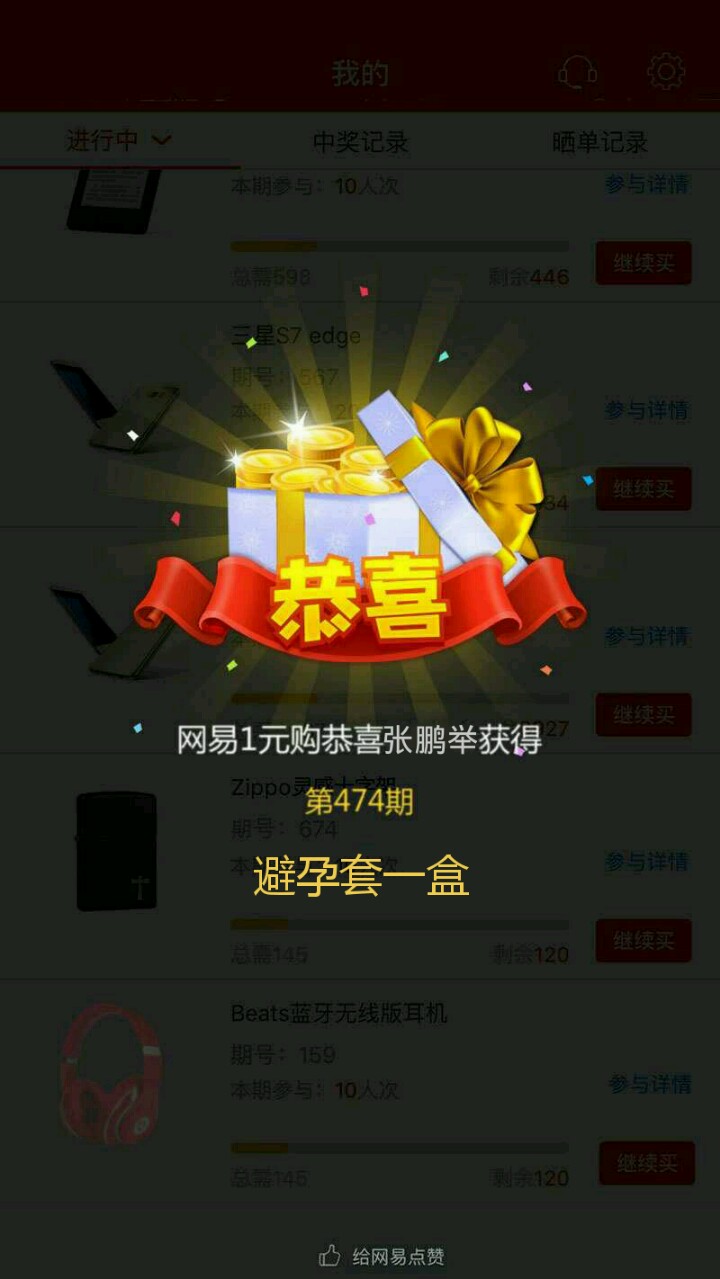The image size is (720, 1279).
Task: Tap 继续买 for the Zippo lighter
Action: click(x=644, y=941)
